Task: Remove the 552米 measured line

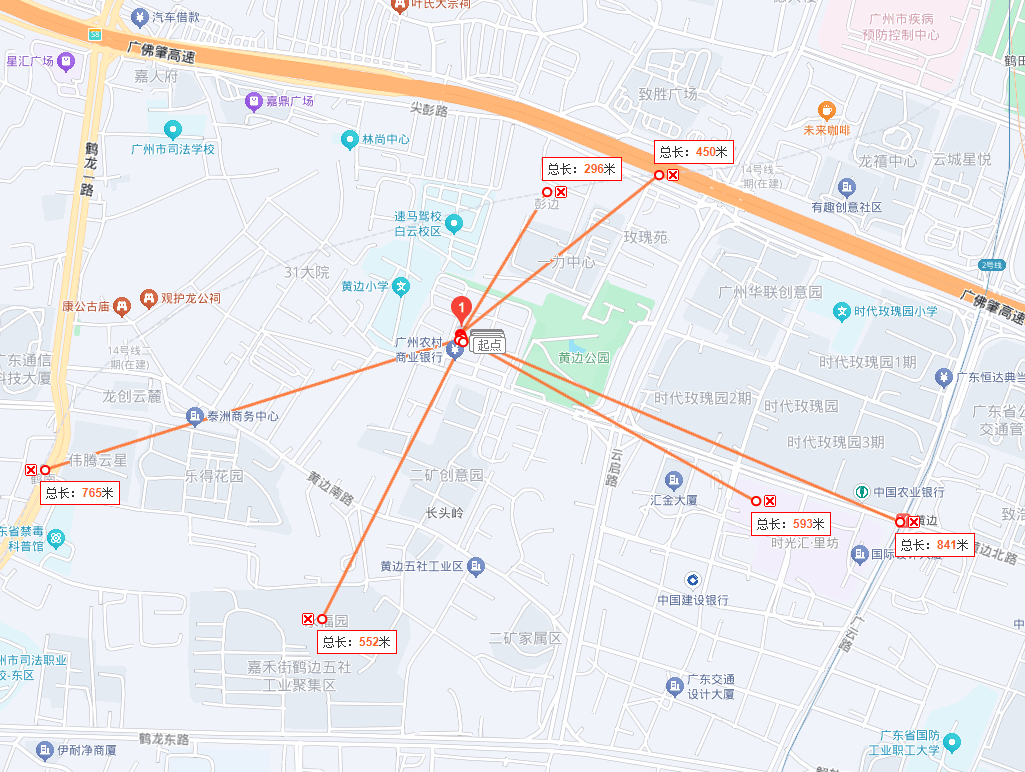Action: coord(308,619)
